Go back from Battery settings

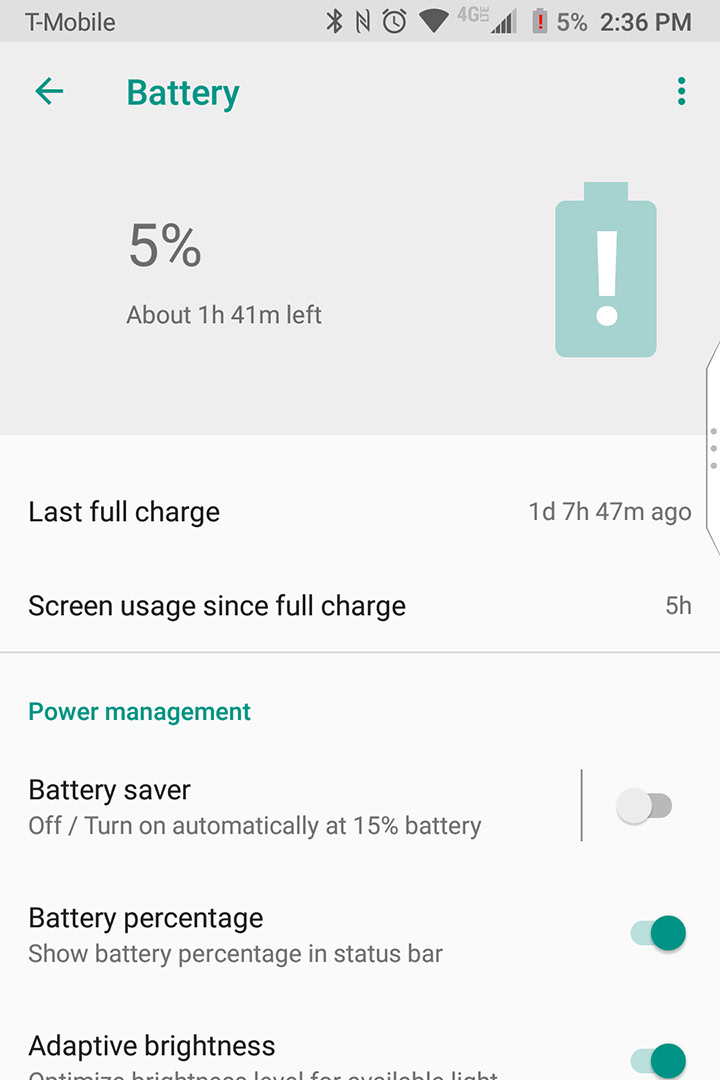[x=49, y=92]
